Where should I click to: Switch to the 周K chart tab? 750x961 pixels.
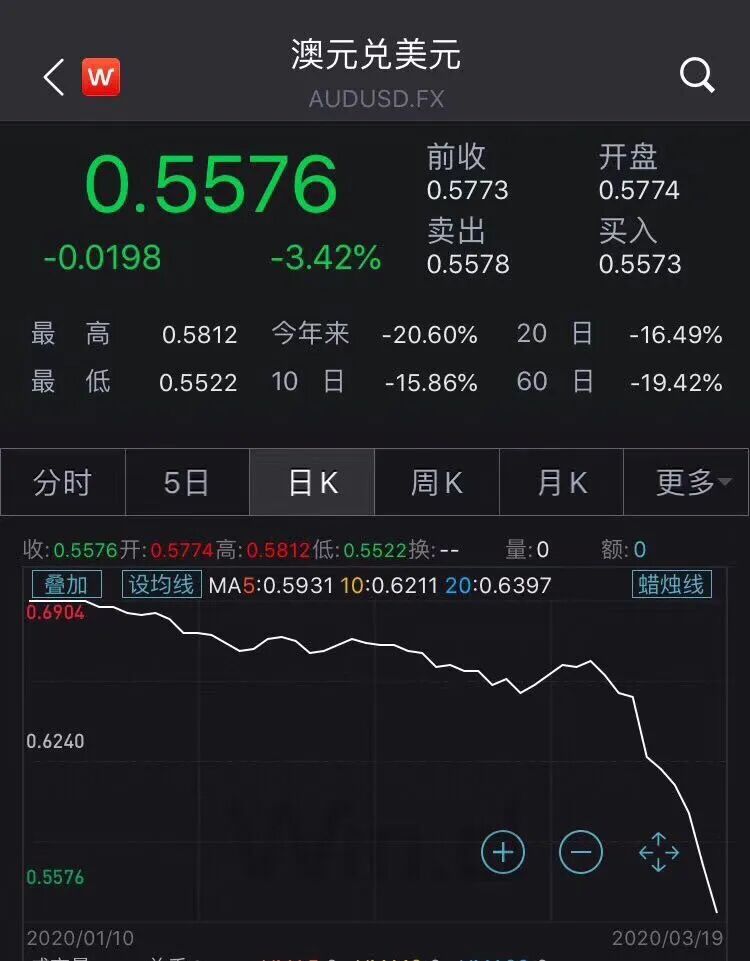click(x=437, y=482)
